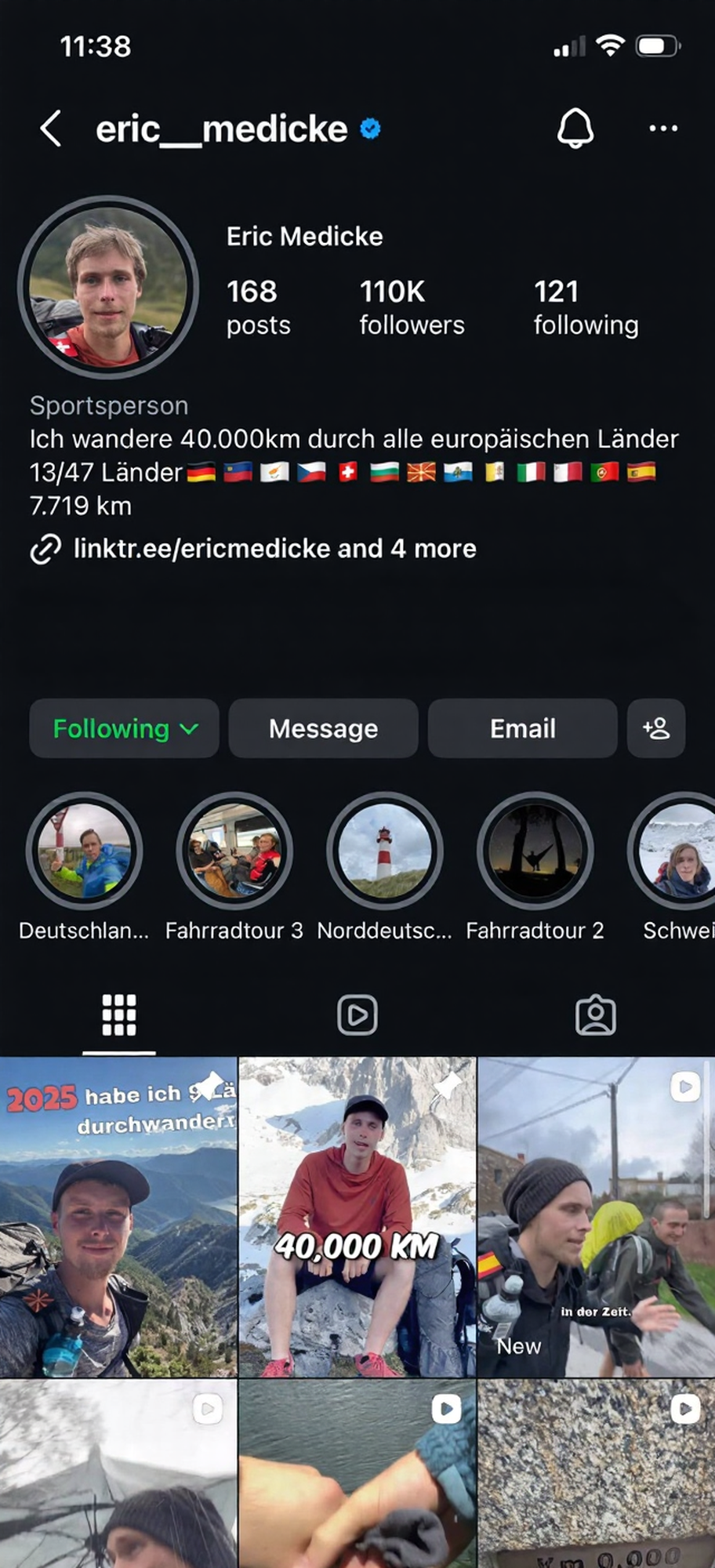Expand the Following dropdown button

coord(124,728)
